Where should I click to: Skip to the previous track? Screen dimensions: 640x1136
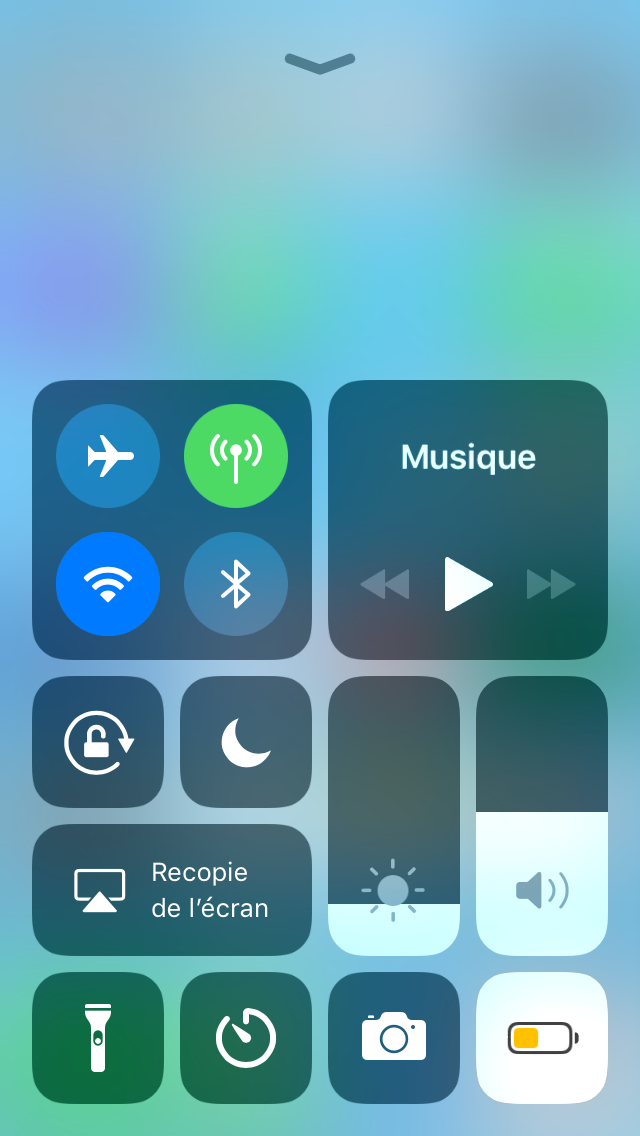click(385, 584)
